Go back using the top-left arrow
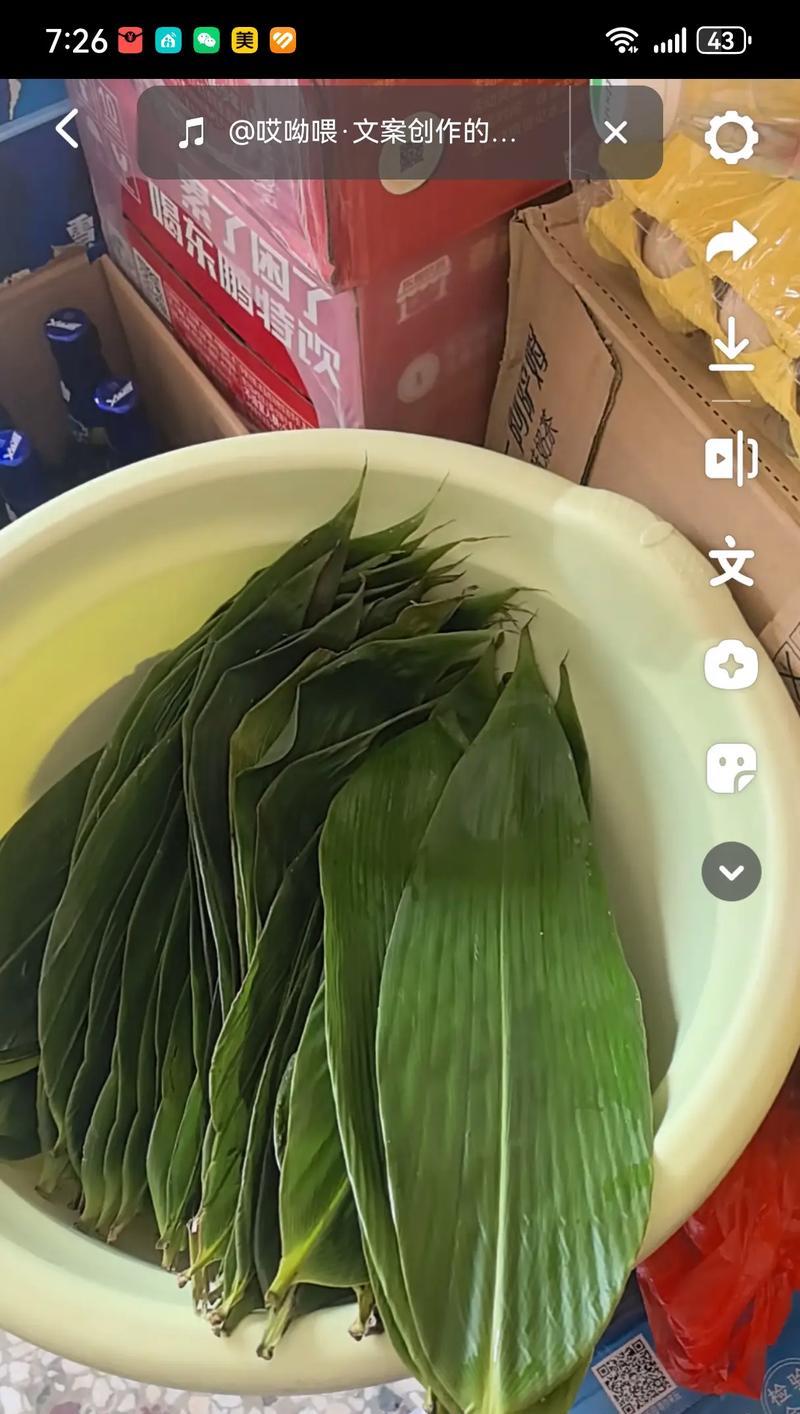Viewport: 800px width, 1414px height. coord(67,130)
